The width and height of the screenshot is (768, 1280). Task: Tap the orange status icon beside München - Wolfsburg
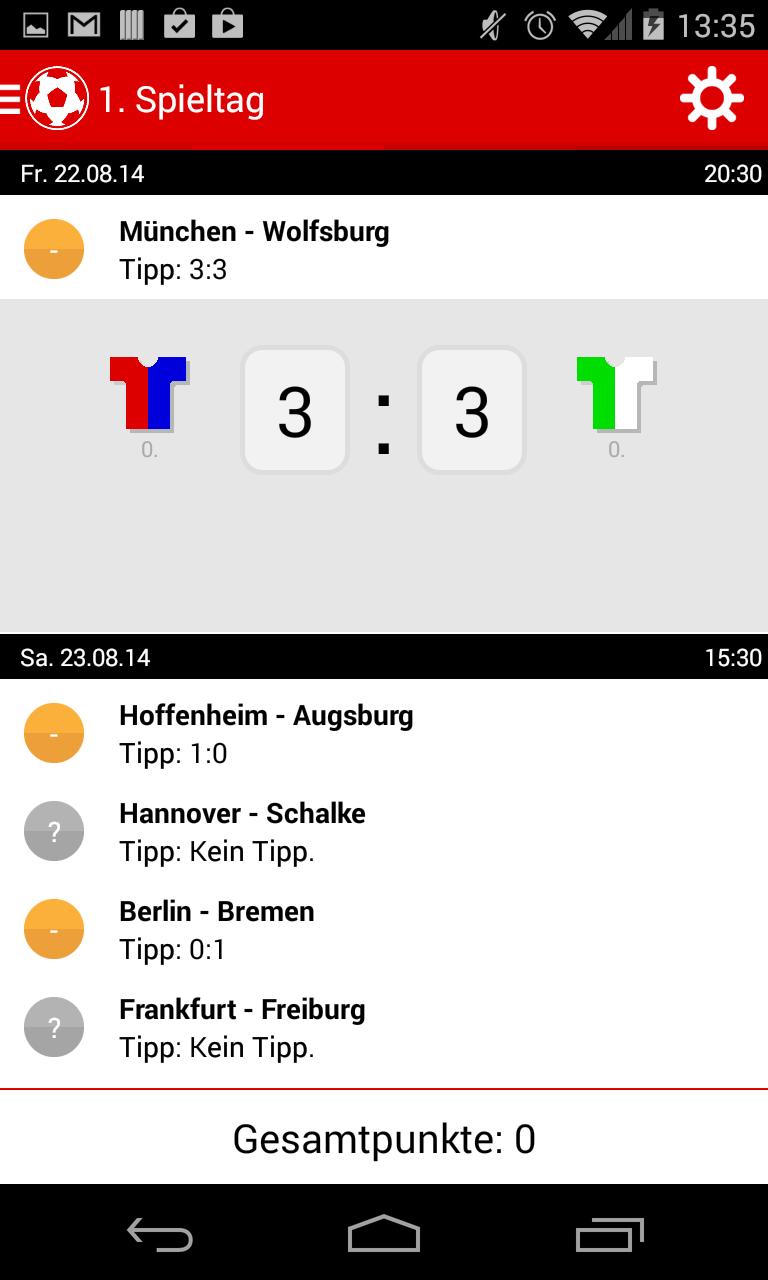pos(54,248)
